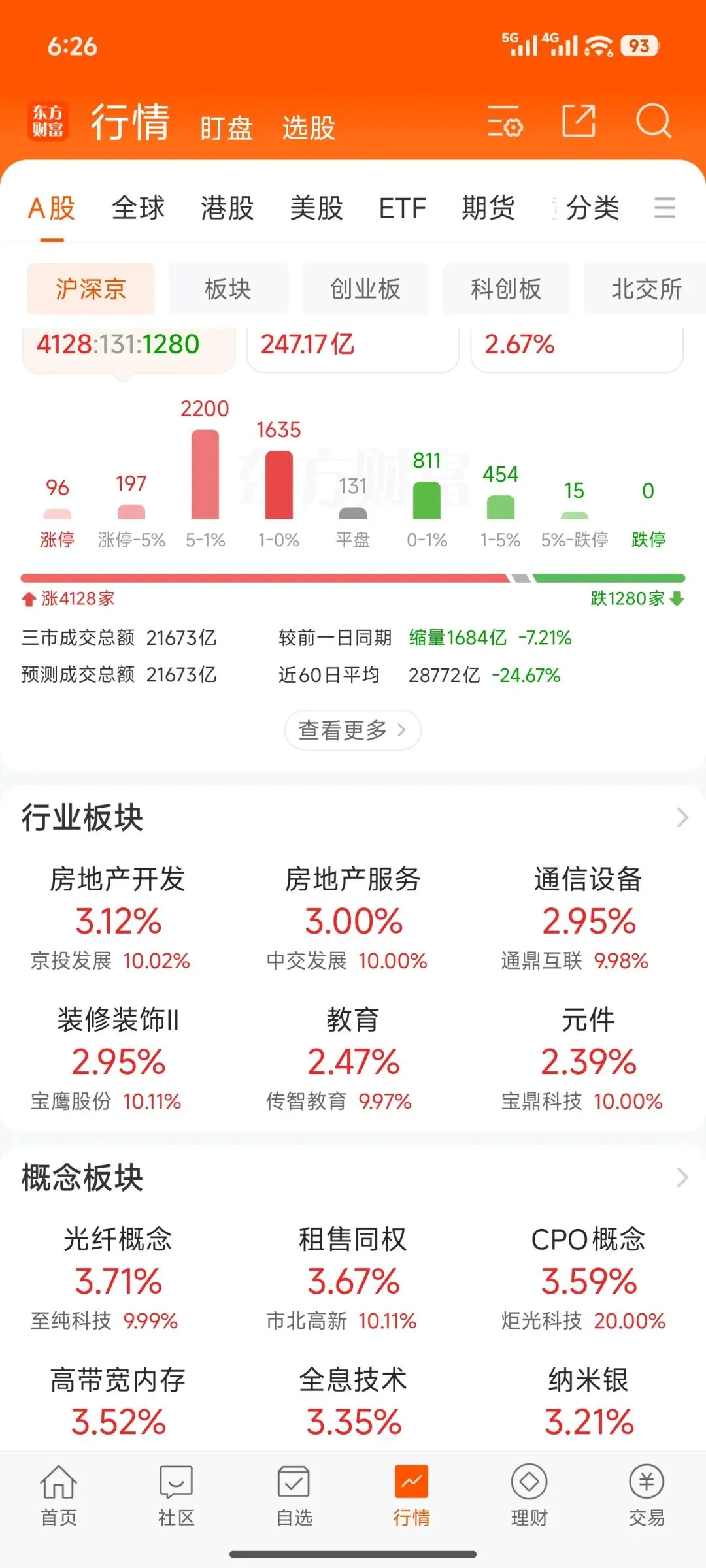
Task: Open the CPO概念 concept card
Action: 588,1278
